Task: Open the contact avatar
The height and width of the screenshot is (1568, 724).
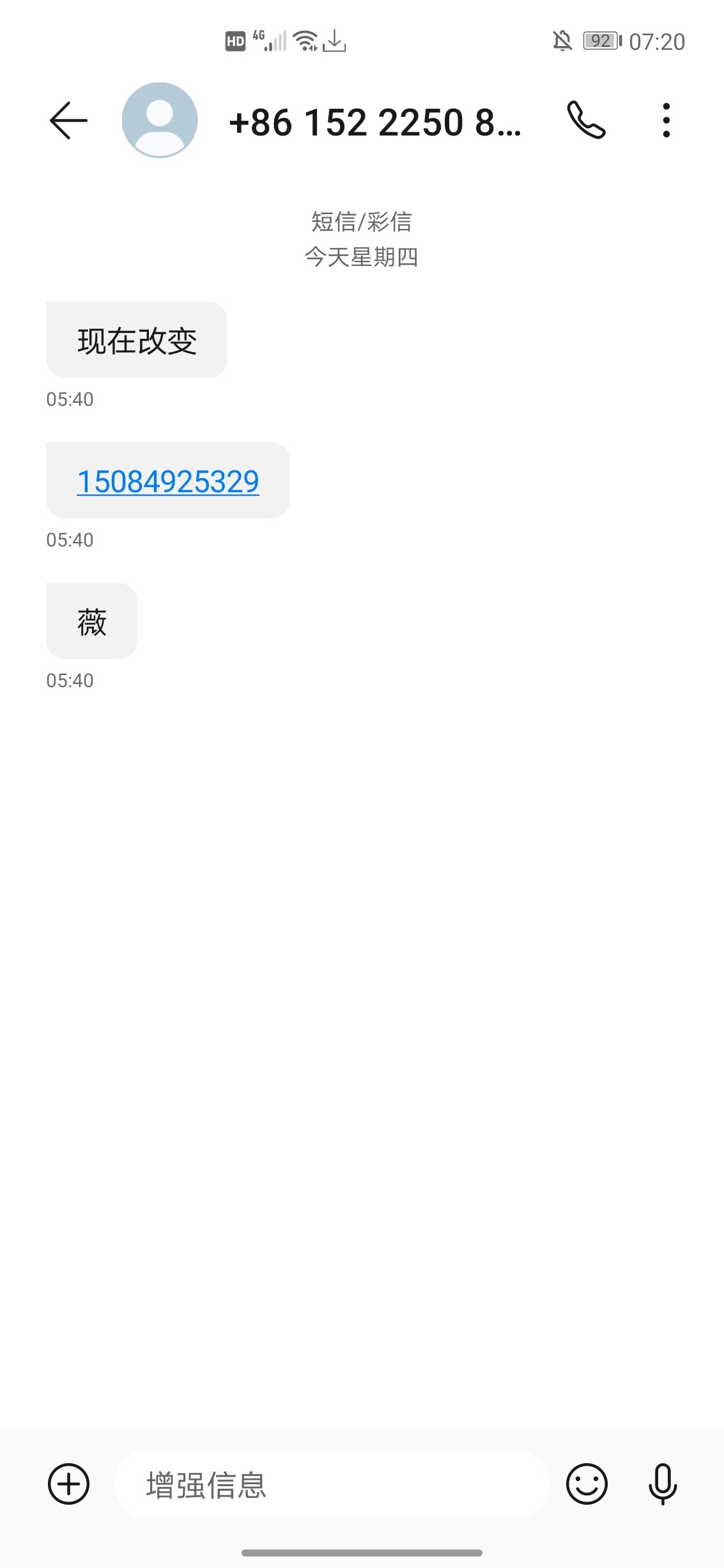Action: click(x=160, y=120)
